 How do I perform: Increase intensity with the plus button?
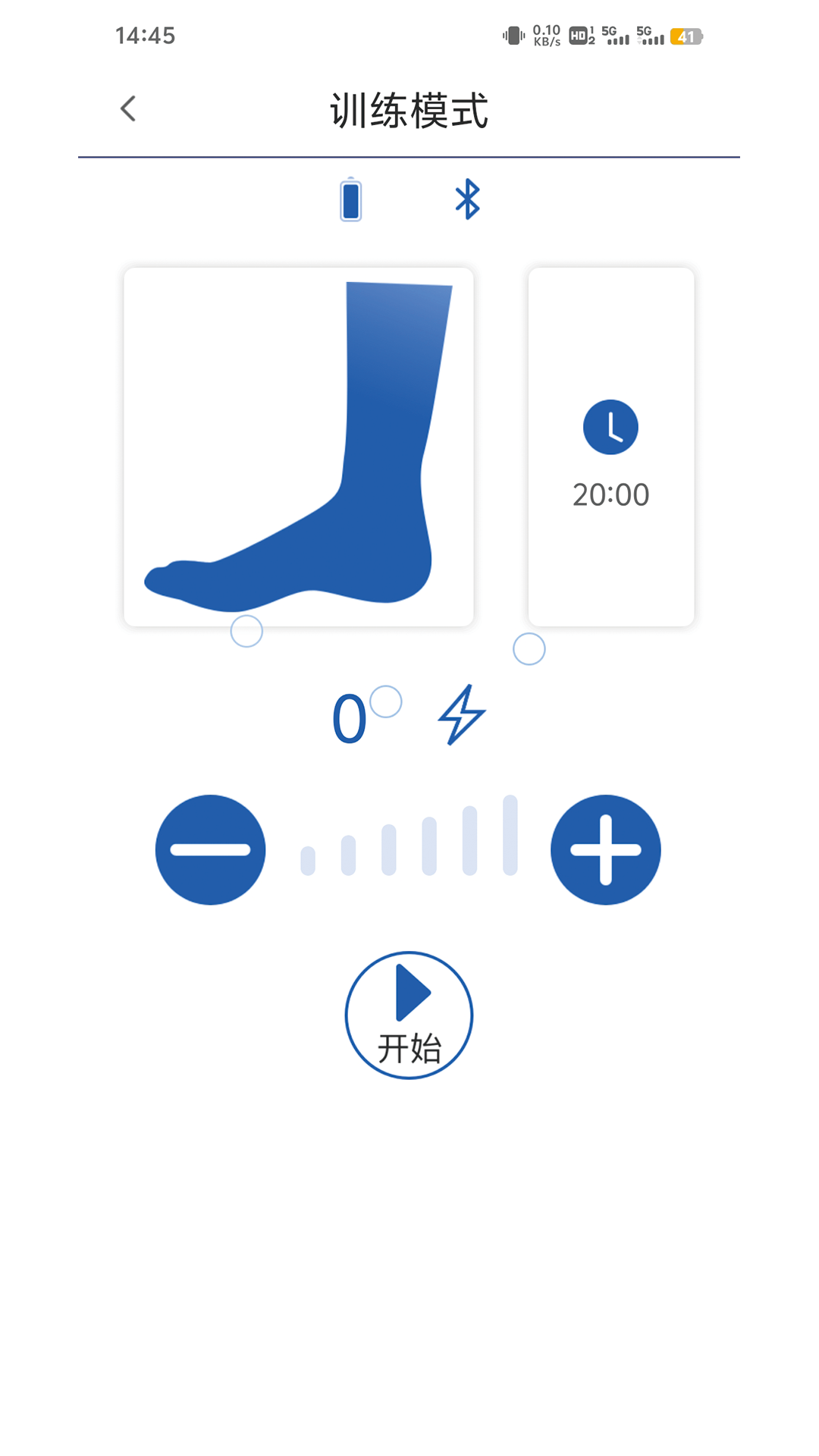(x=605, y=849)
